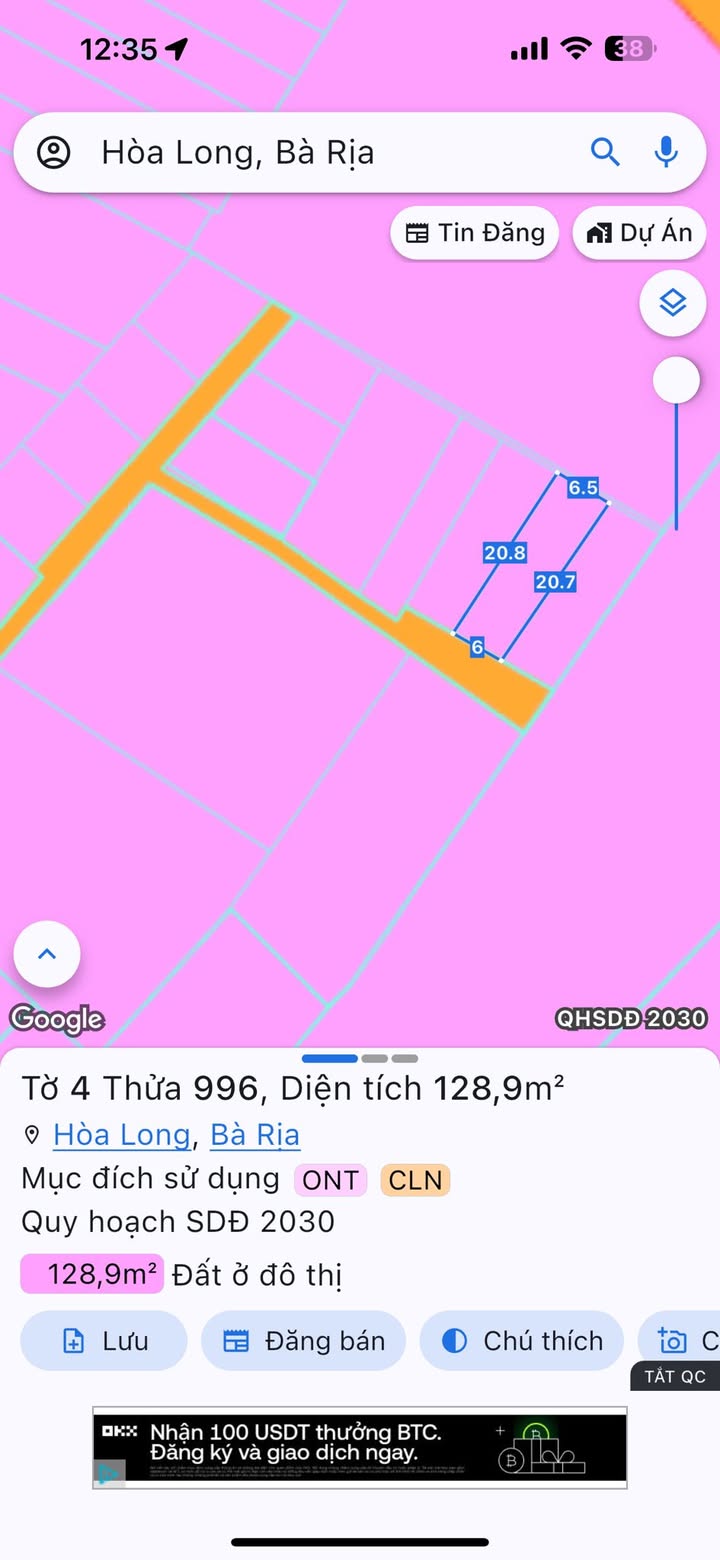Add a note with Chú thích
720x1560 pixels.
click(x=522, y=1341)
